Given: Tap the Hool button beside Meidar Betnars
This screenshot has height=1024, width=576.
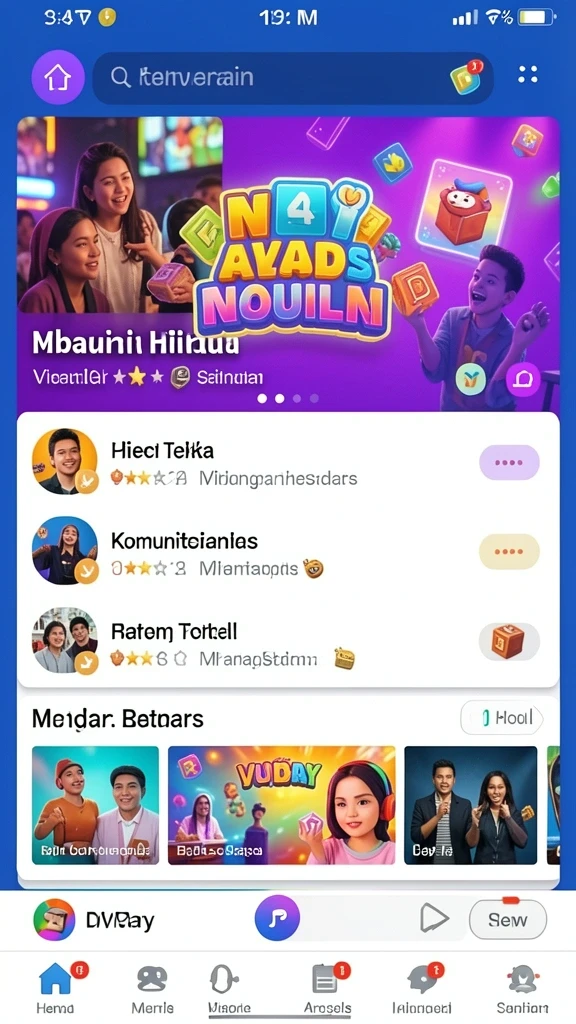Looking at the screenshot, I should [502, 718].
